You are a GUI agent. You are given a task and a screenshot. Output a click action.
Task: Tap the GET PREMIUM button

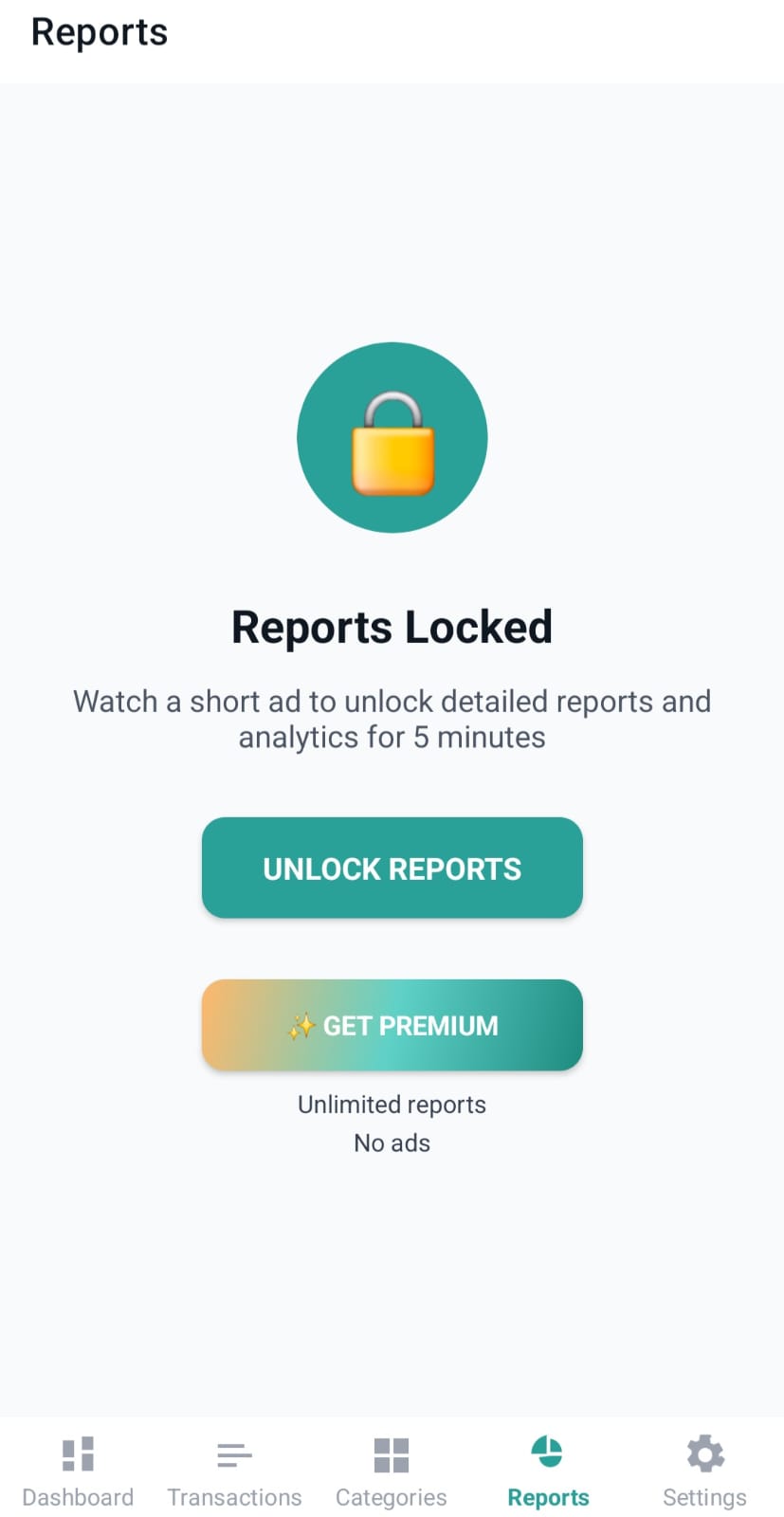(x=392, y=1025)
